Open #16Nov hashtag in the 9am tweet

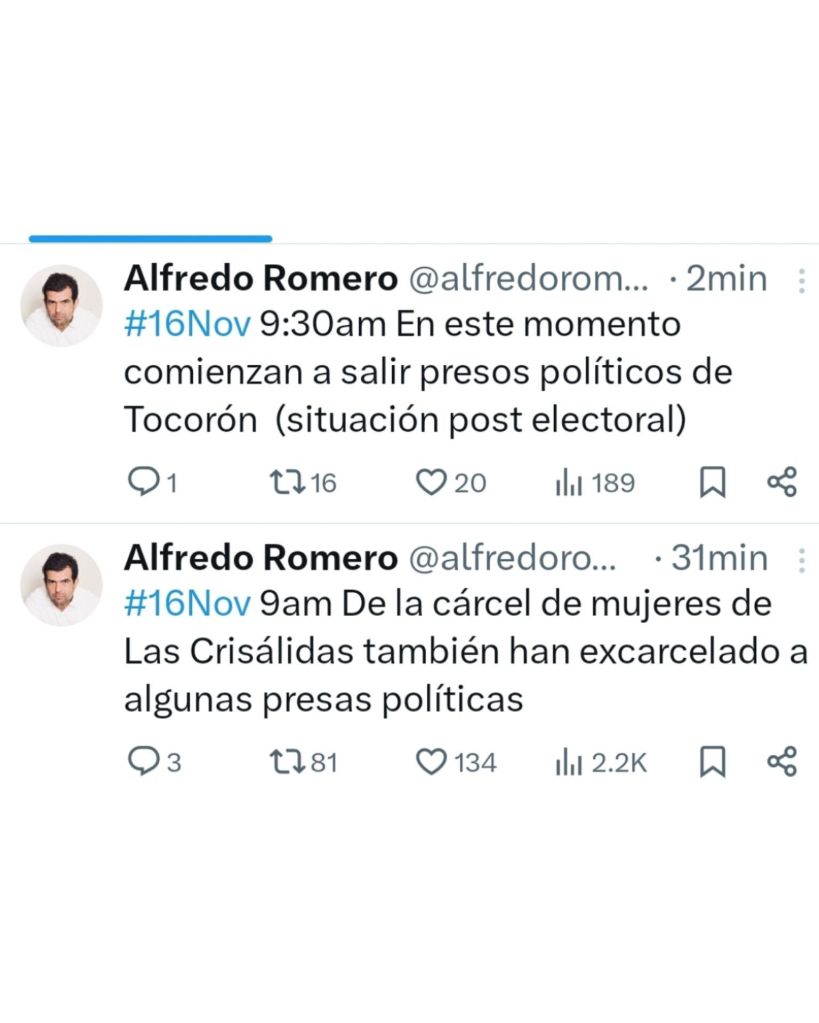coord(187,605)
